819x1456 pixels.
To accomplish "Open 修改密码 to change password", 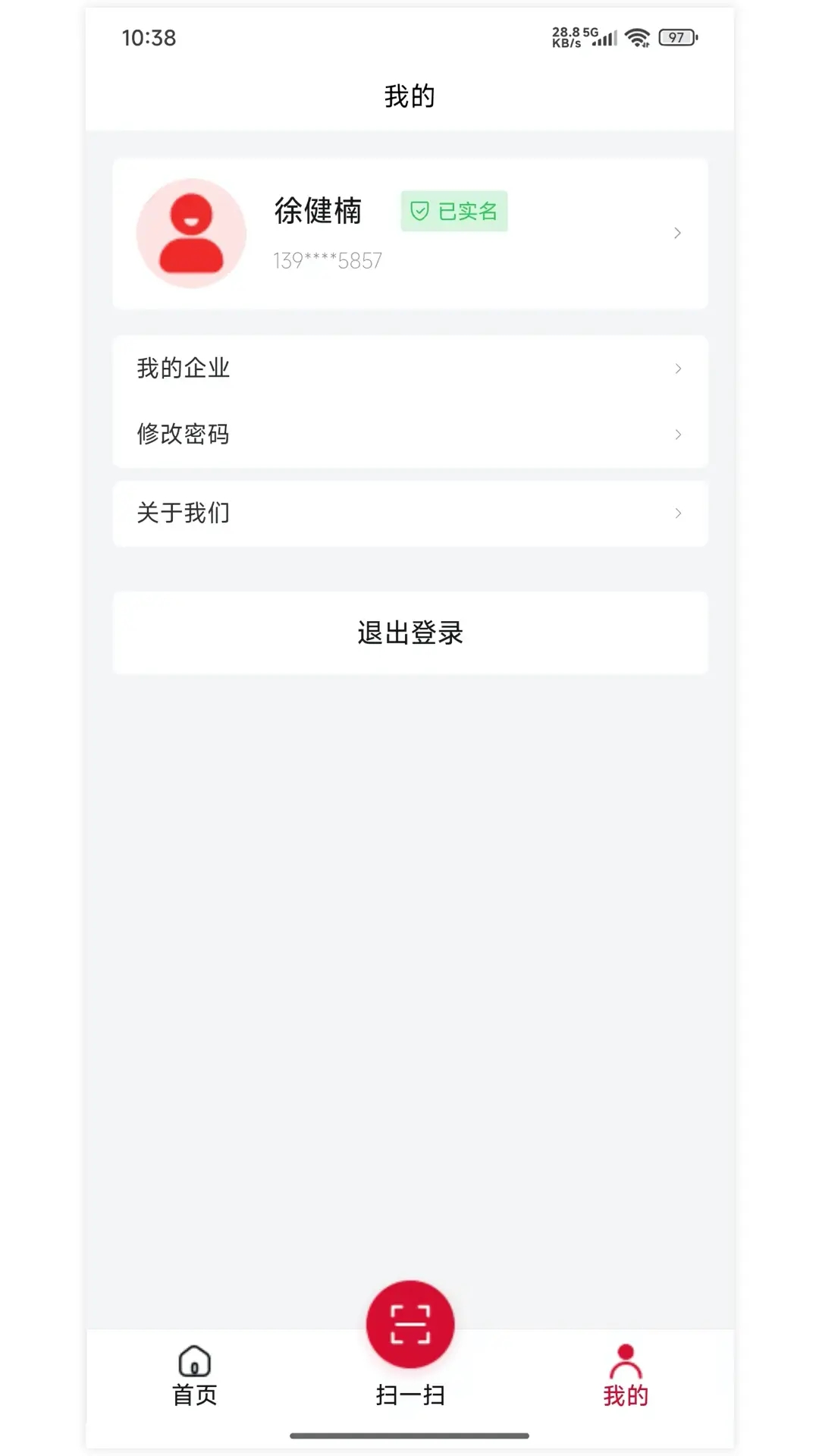I will coord(409,435).
